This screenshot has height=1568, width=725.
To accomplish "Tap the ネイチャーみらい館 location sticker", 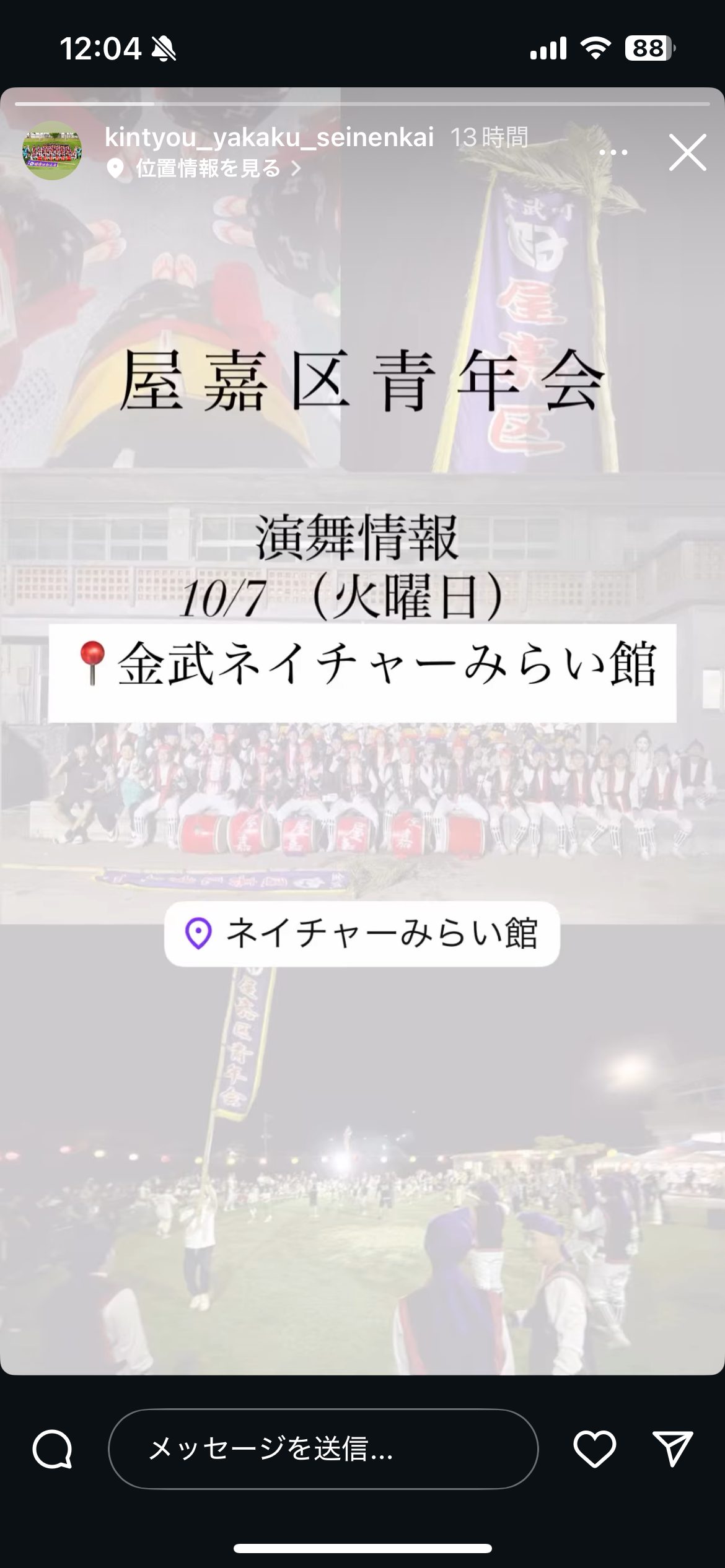I will point(362,934).
